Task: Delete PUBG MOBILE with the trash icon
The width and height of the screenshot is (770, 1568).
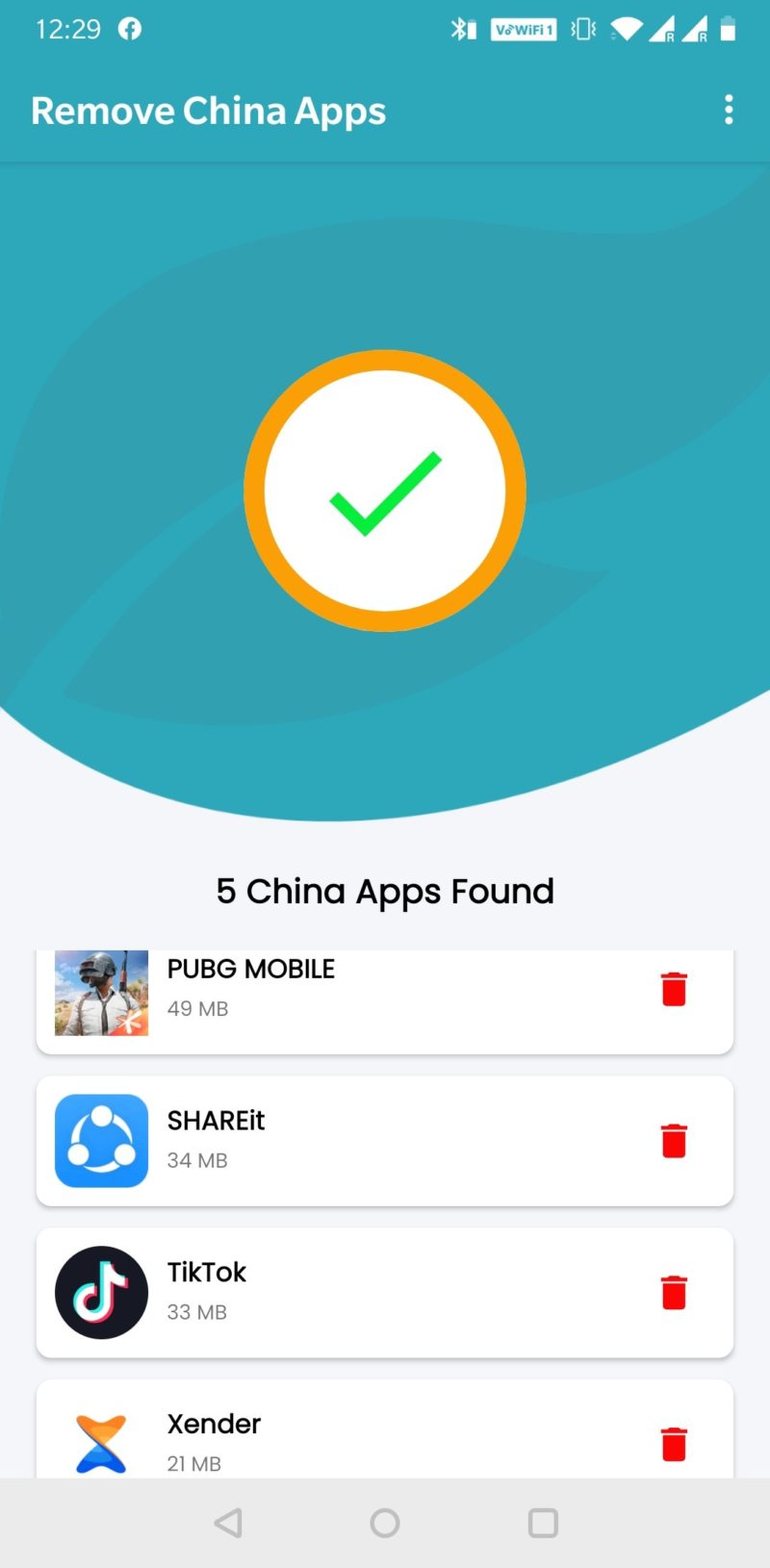Action: click(x=674, y=989)
